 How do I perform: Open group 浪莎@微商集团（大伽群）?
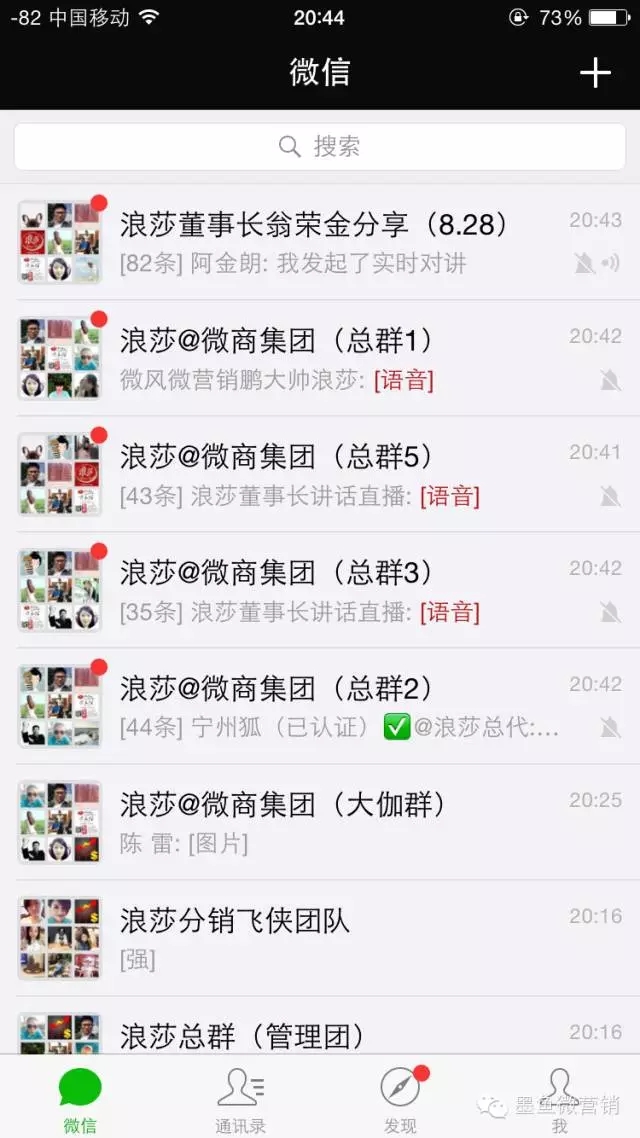320,822
